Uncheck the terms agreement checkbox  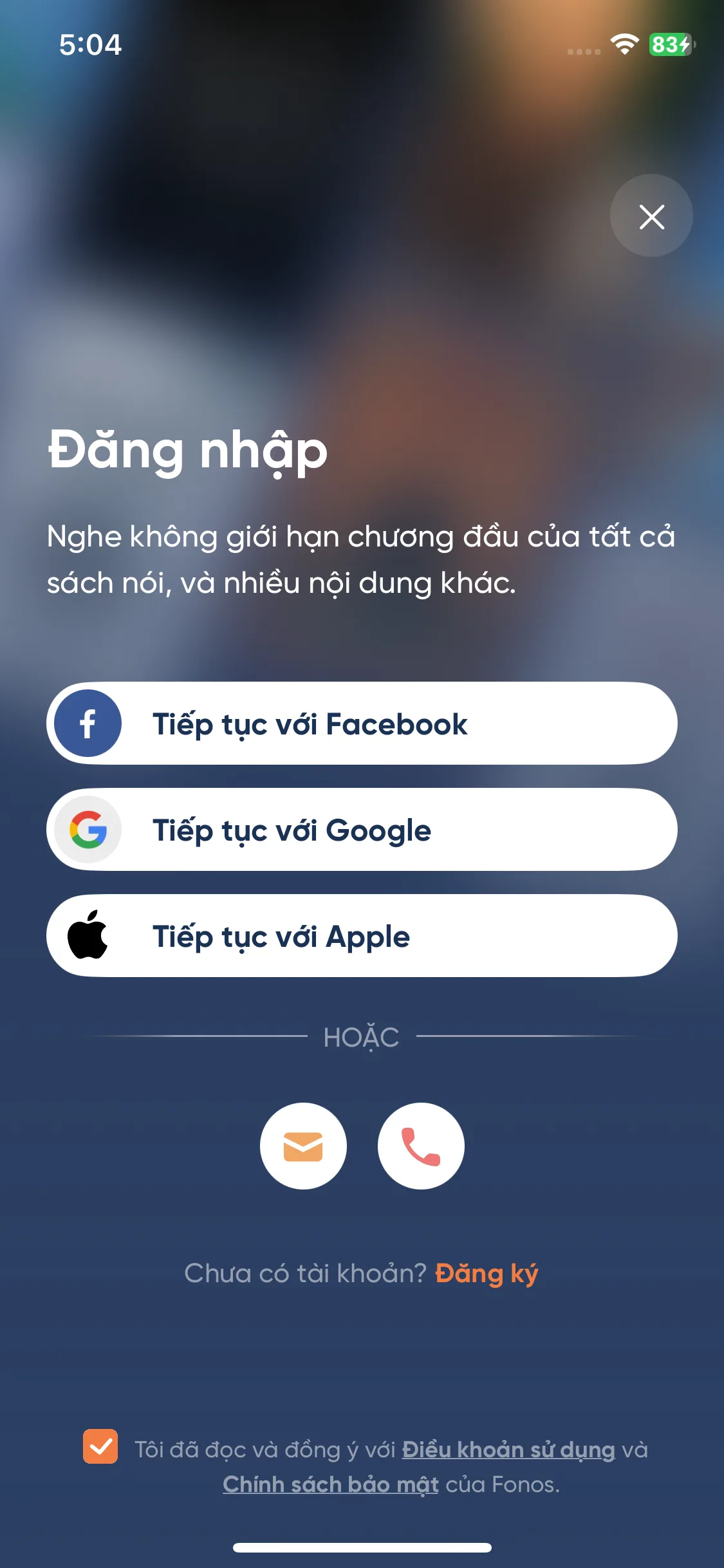pyautogui.click(x=100, y=1446)
